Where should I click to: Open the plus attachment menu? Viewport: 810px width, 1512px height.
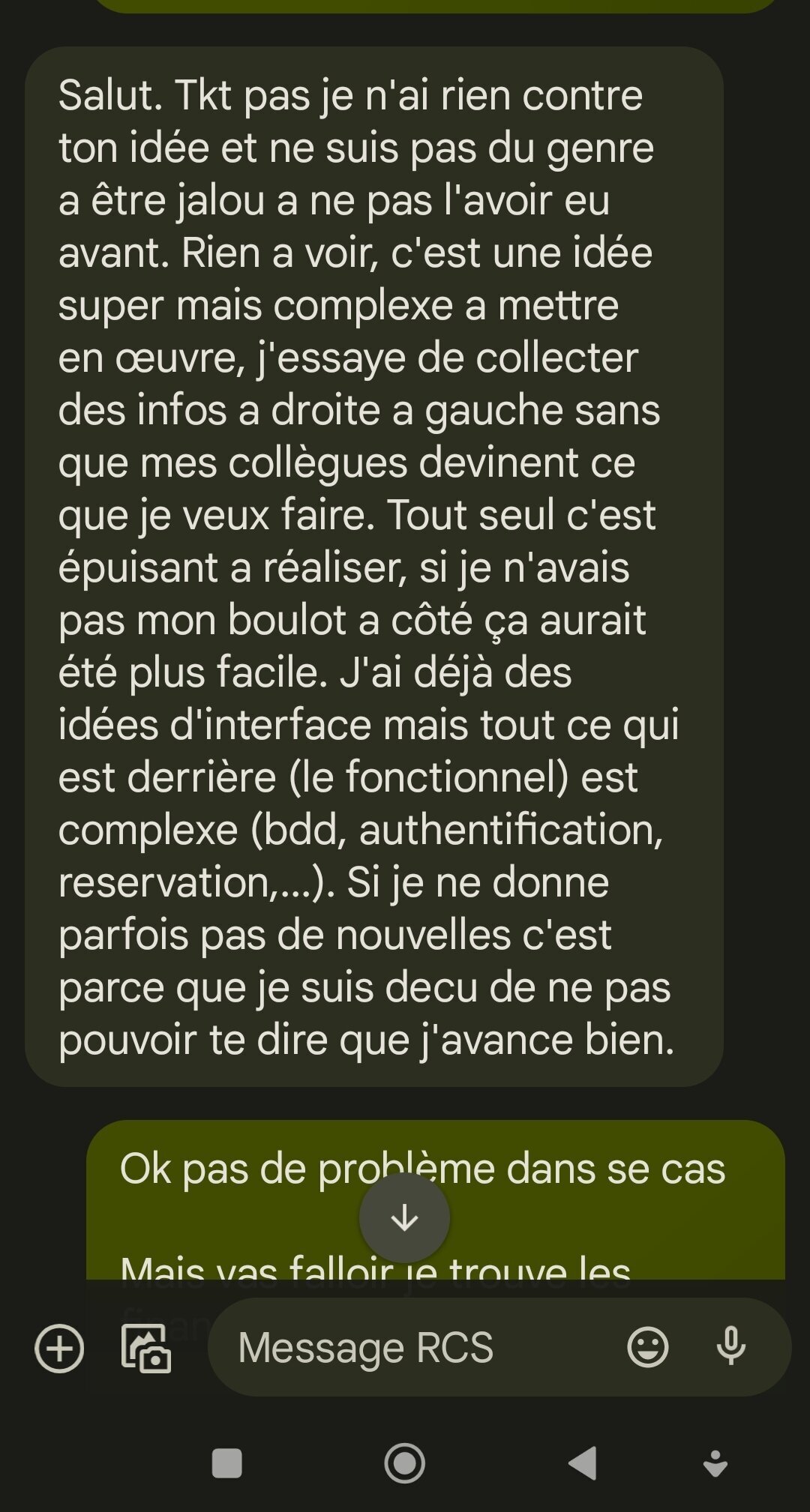point(59,1348)
